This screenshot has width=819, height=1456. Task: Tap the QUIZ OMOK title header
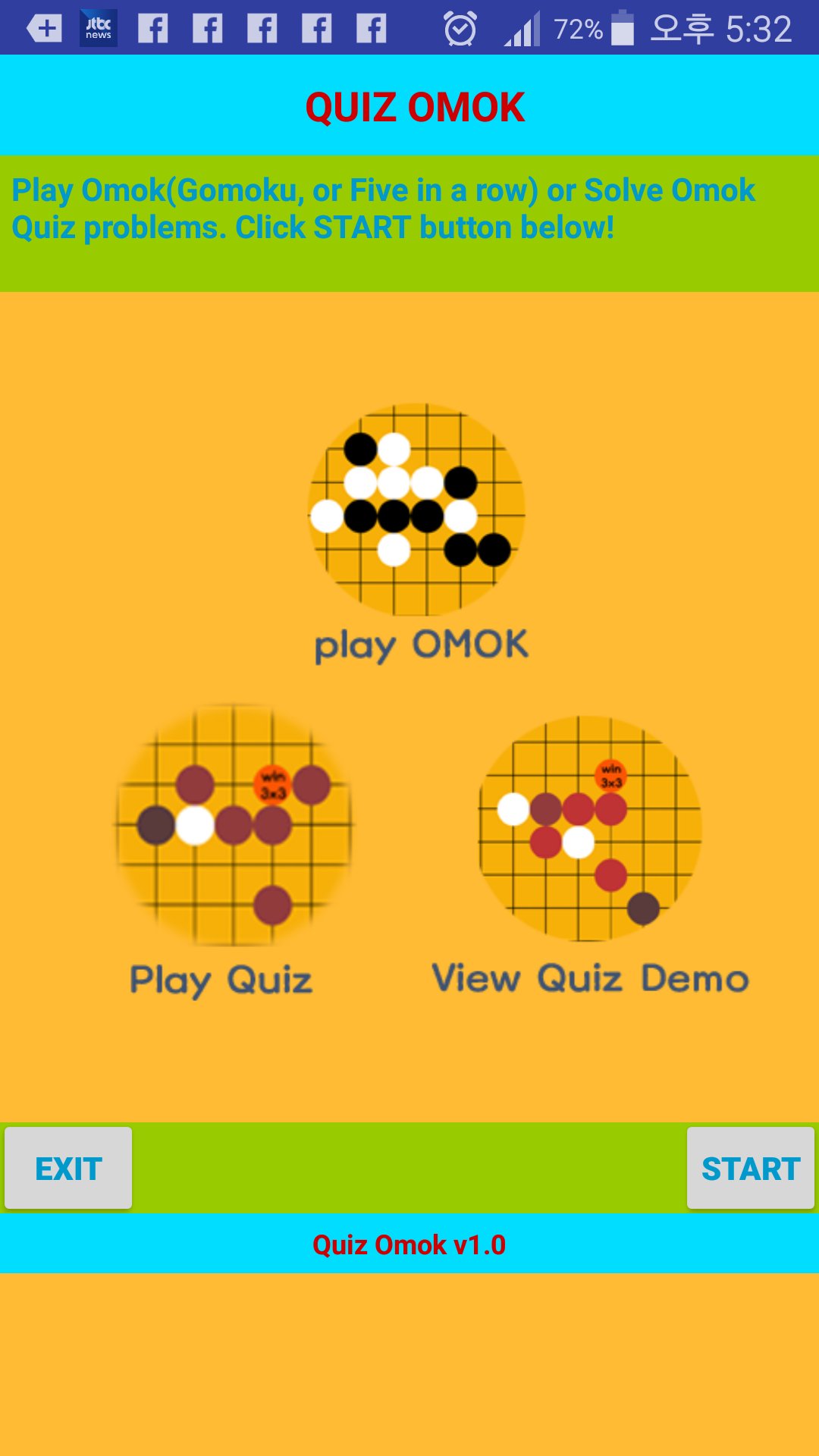click(x=413, y=106)
